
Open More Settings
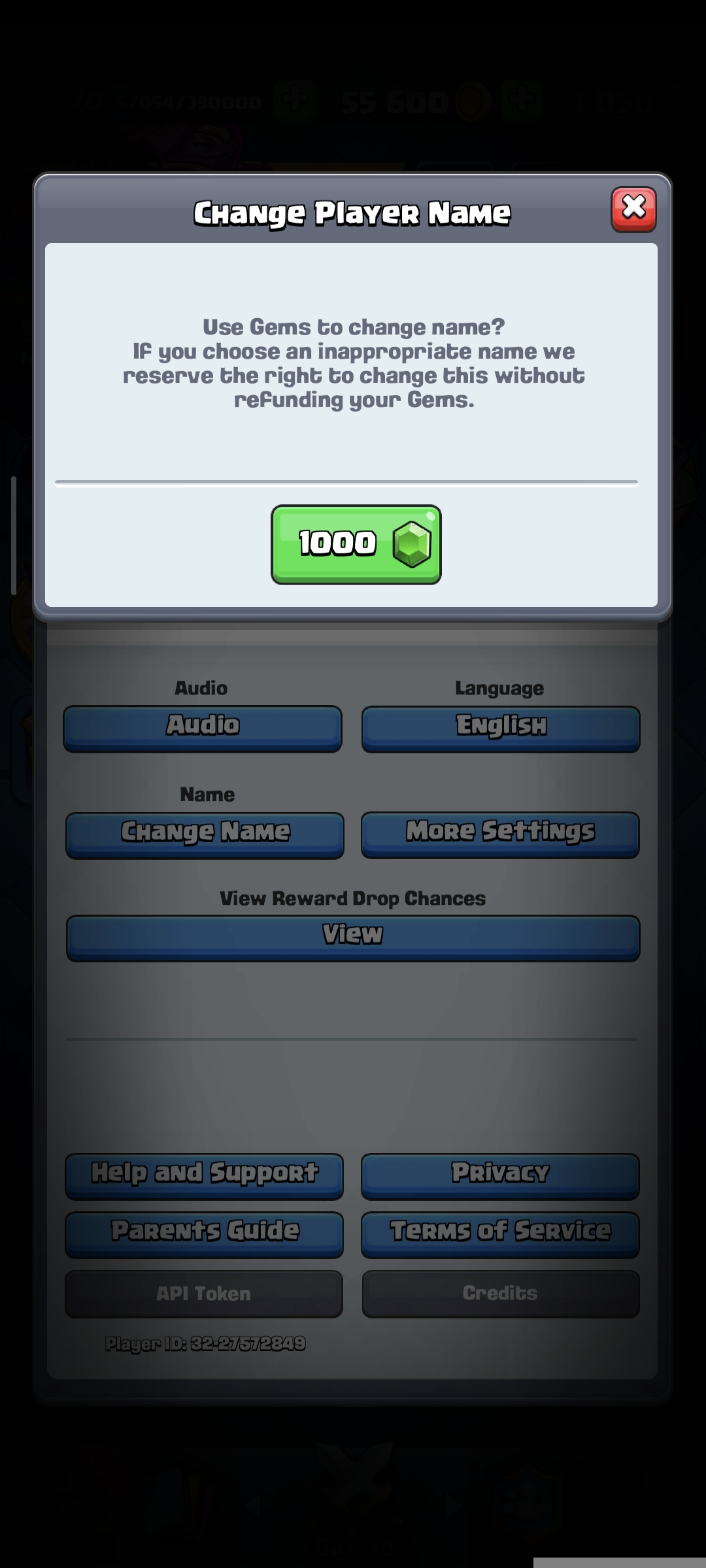pos(501,834)
